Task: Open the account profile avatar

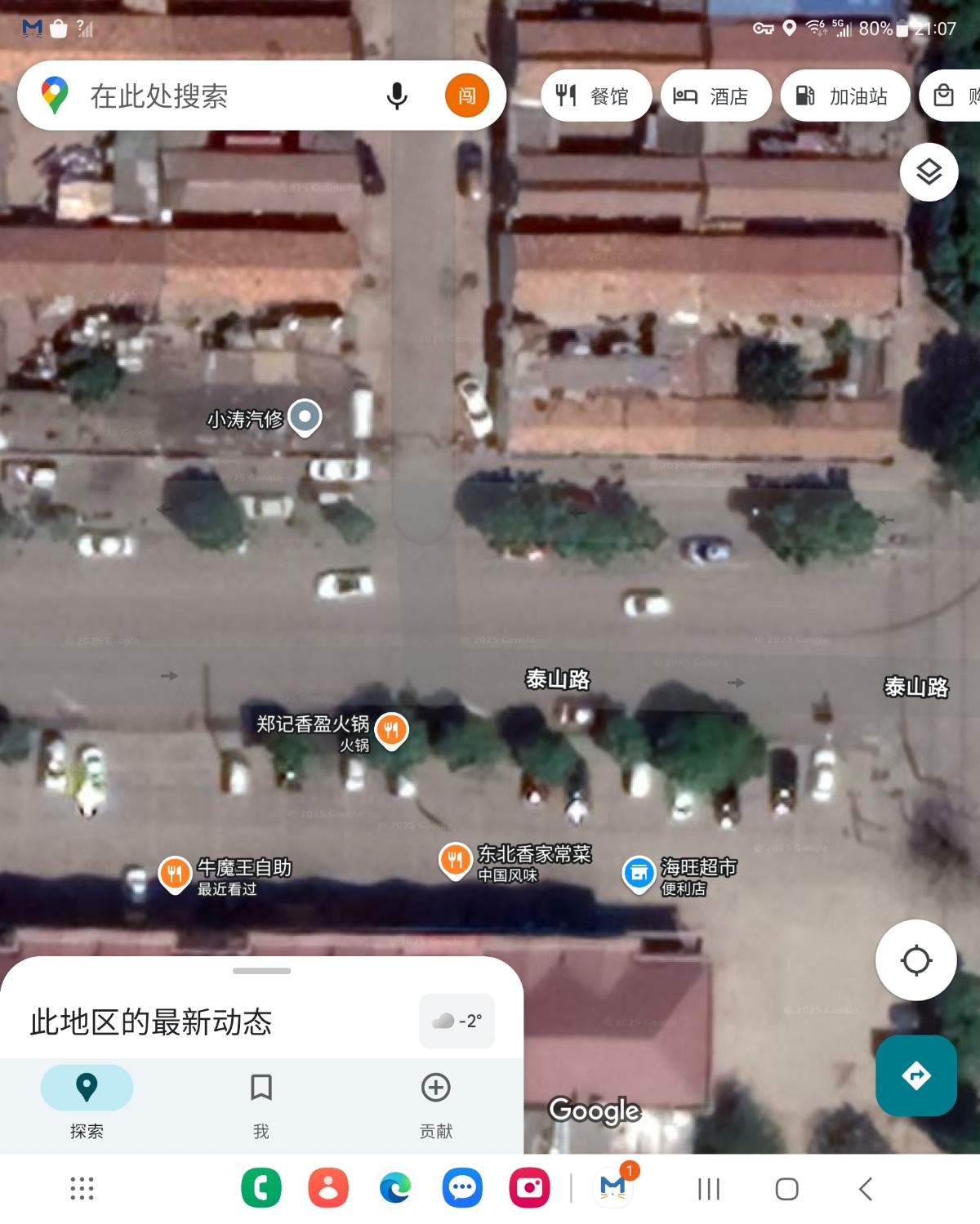Action: click(x=467, y=96)
